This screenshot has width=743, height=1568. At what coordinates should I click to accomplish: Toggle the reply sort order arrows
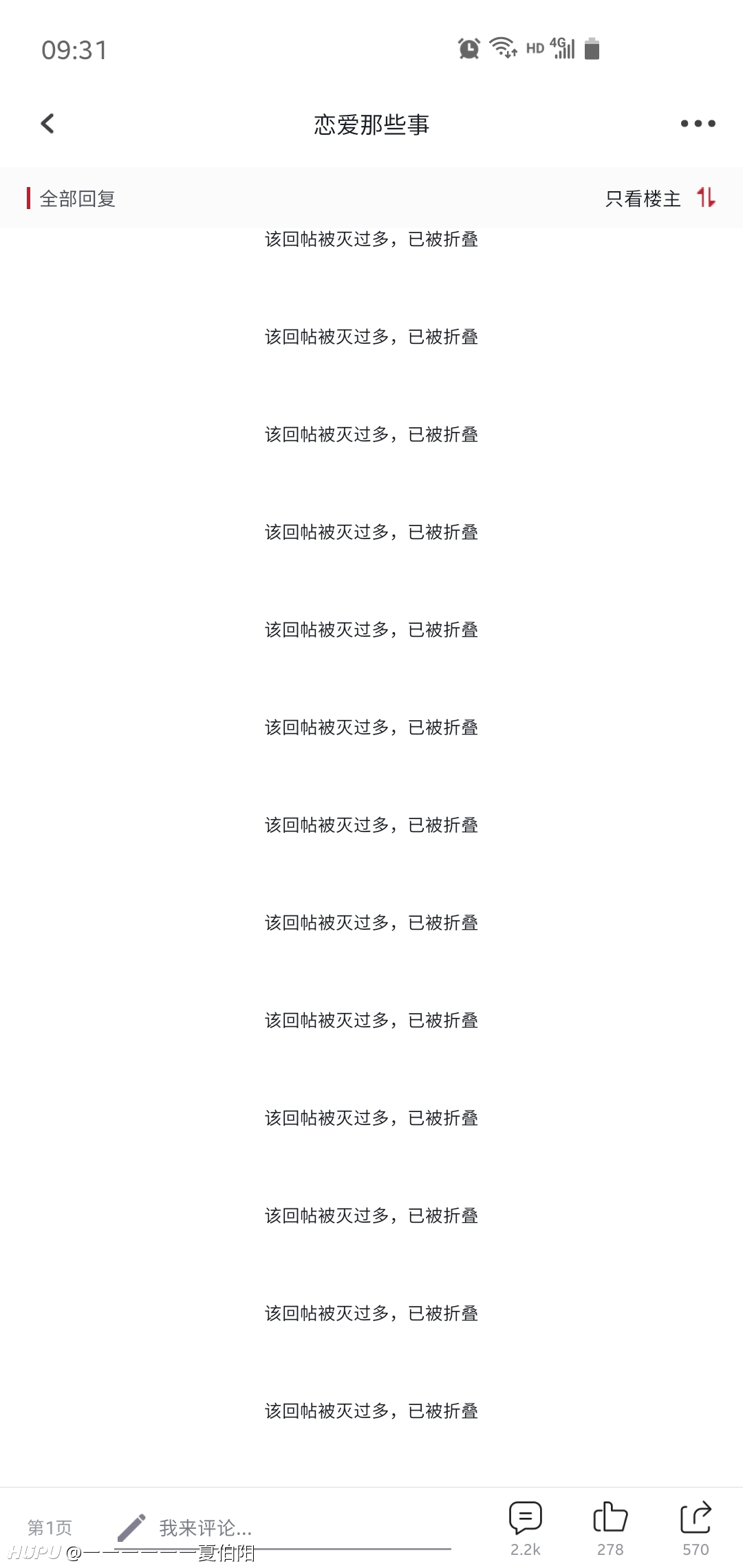point(706,197)
